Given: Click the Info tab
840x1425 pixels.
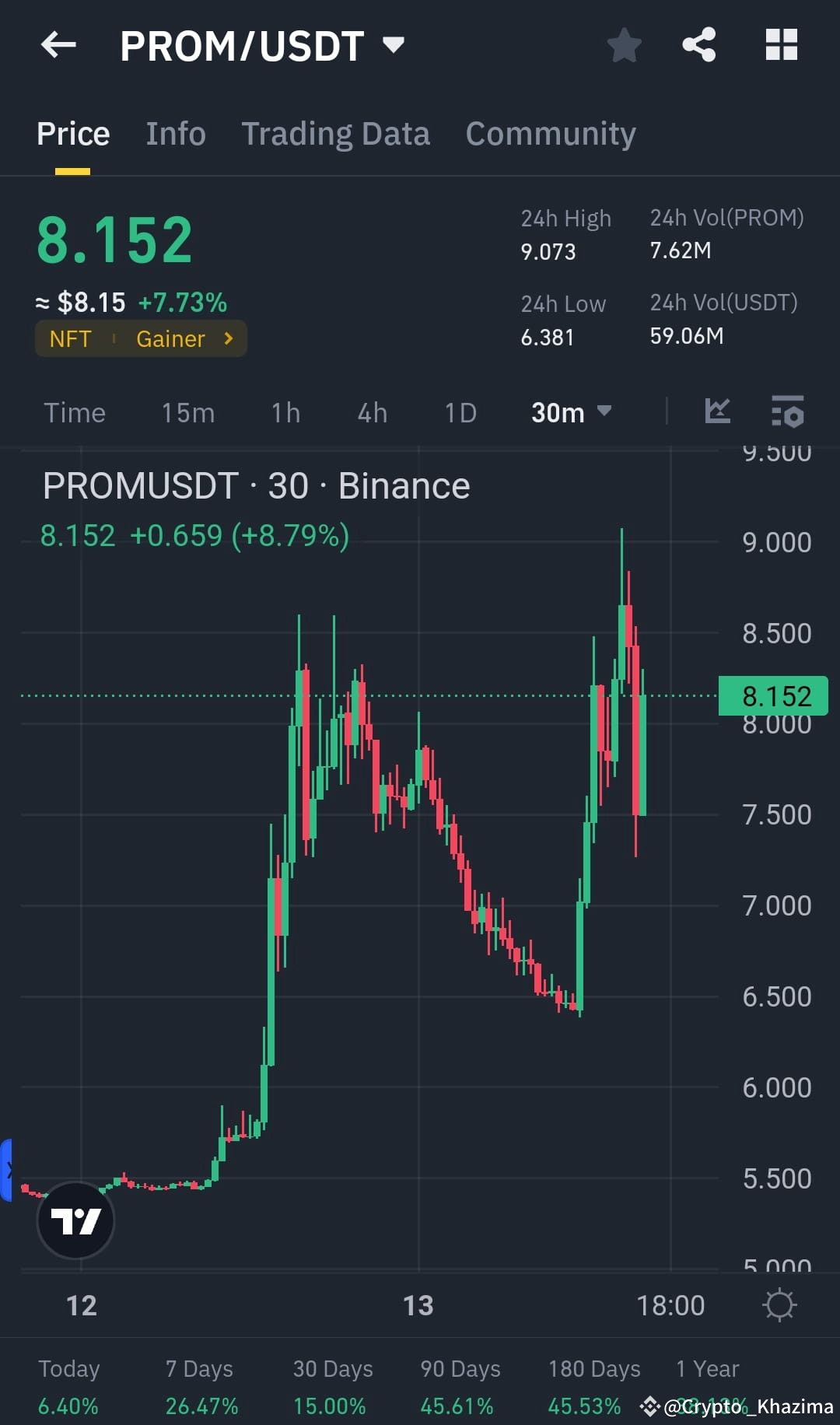Looking at the screenshot, I should pos(175,133).
